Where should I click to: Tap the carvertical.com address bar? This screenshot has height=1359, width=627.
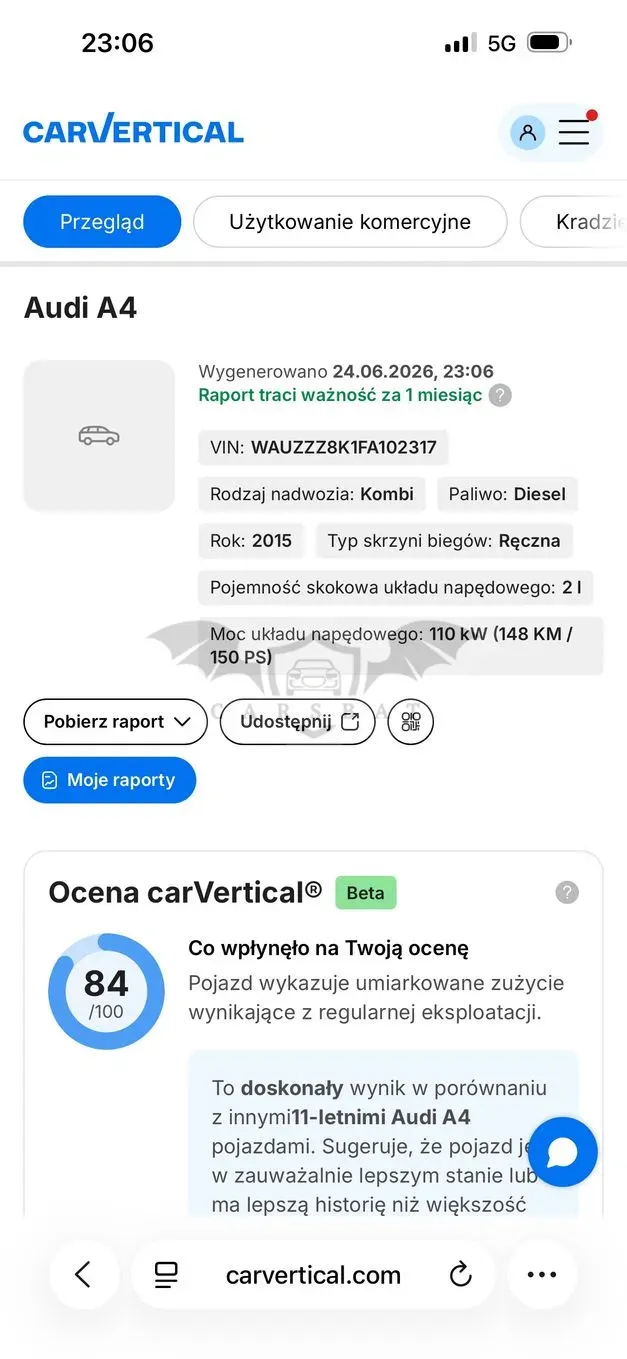click(313, 1275)
